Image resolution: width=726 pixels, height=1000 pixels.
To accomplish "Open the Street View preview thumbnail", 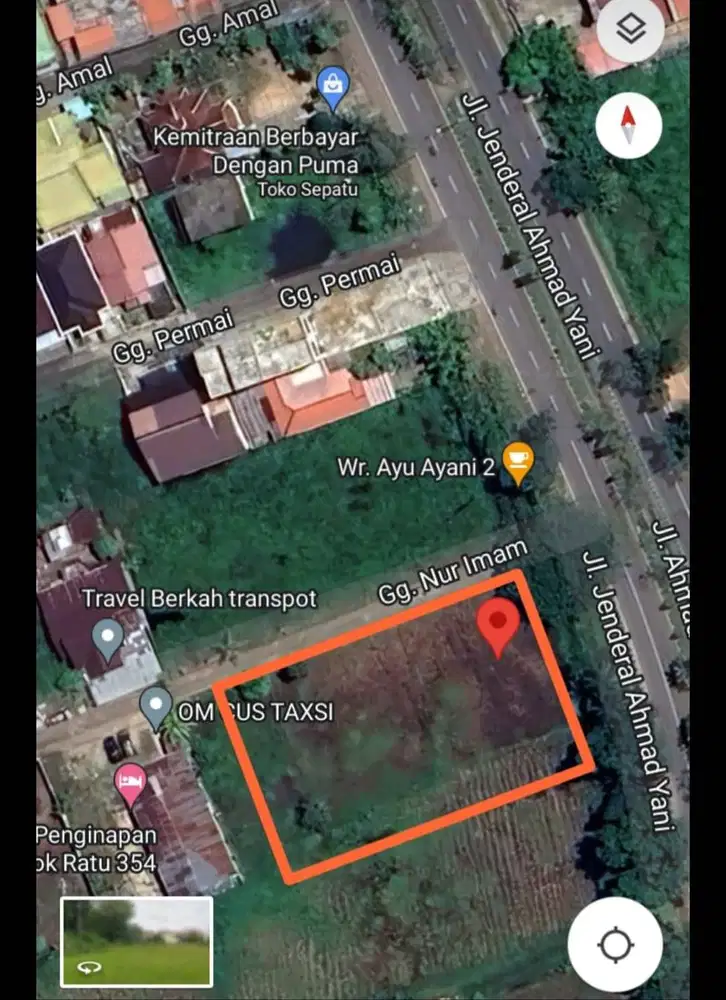I will tap(137, 941).
